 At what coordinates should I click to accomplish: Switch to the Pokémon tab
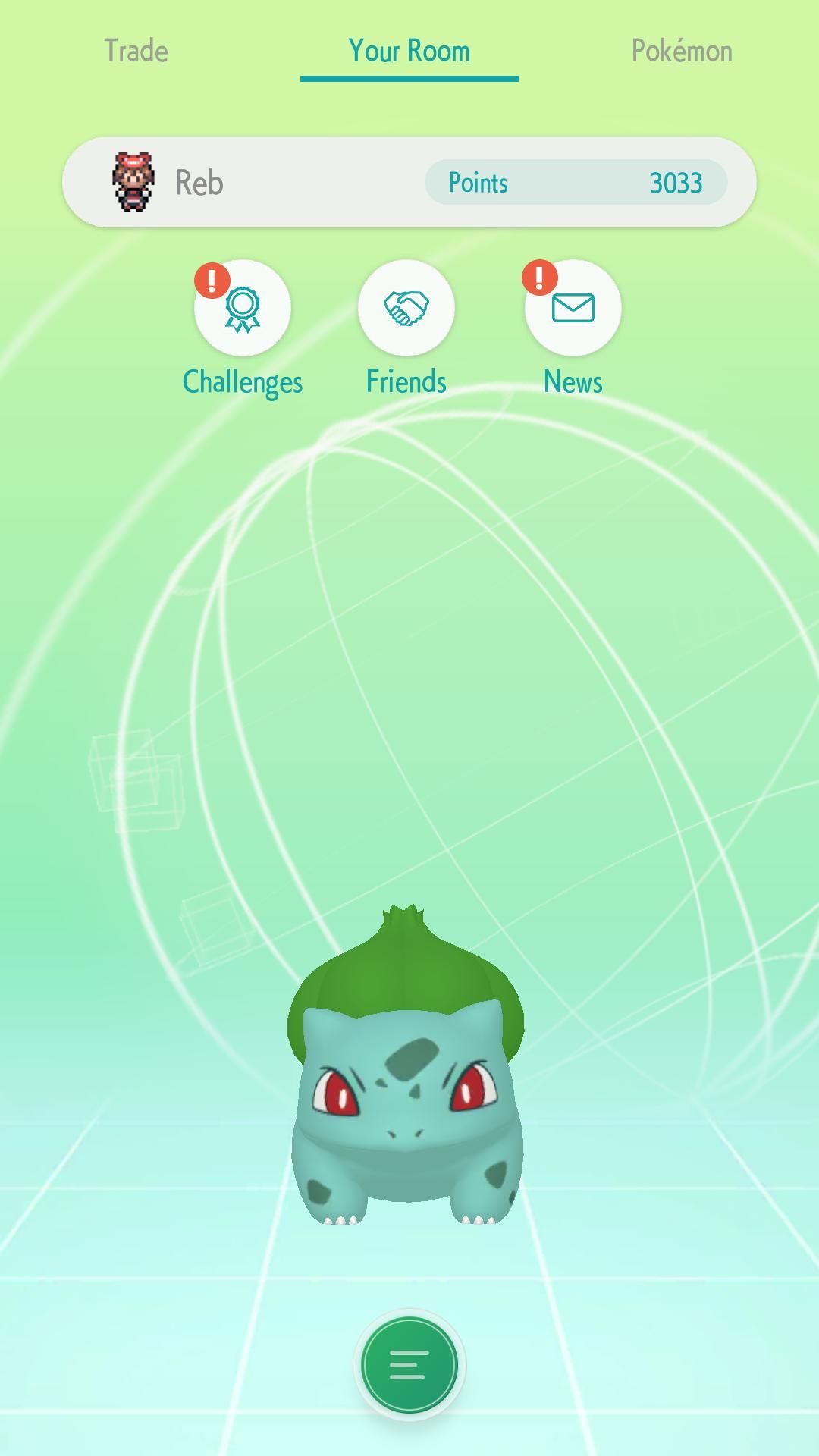(x=682, y=52)
